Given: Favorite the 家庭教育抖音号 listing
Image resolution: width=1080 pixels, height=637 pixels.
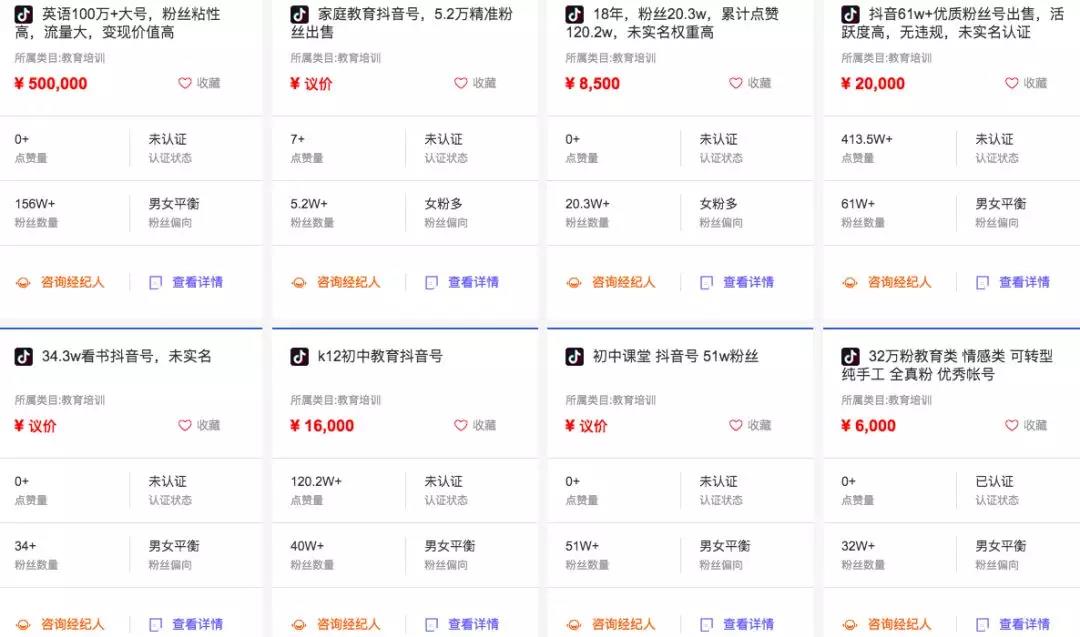Looking at the screenshot, I should (474, 83).
